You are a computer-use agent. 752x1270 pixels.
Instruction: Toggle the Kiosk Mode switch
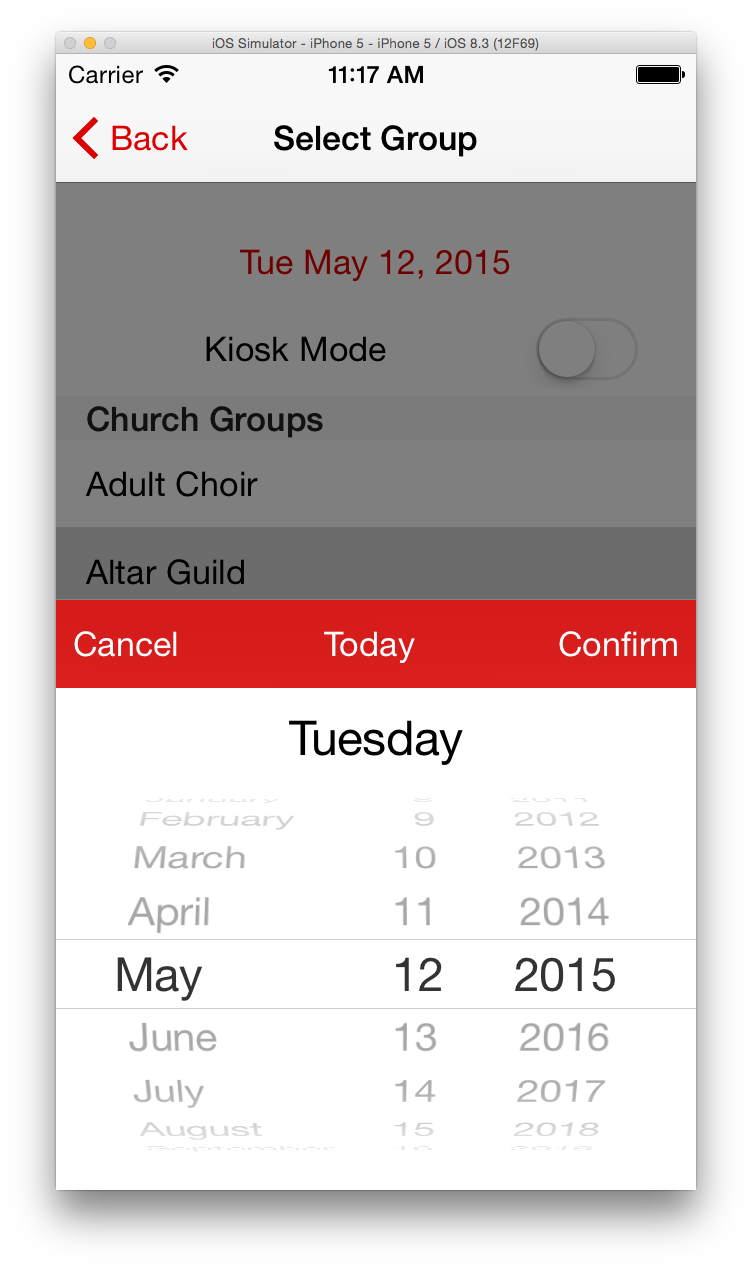[x=587, y=349]
